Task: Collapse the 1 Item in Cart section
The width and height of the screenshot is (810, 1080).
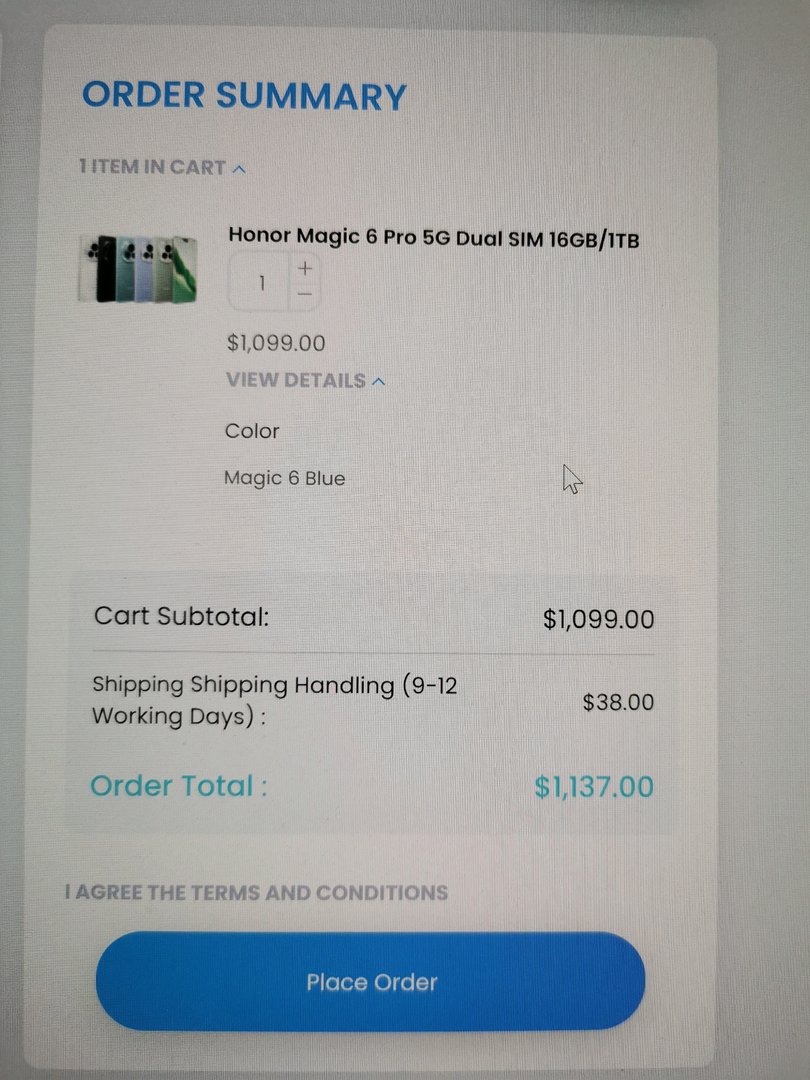Action: (162, 168)
